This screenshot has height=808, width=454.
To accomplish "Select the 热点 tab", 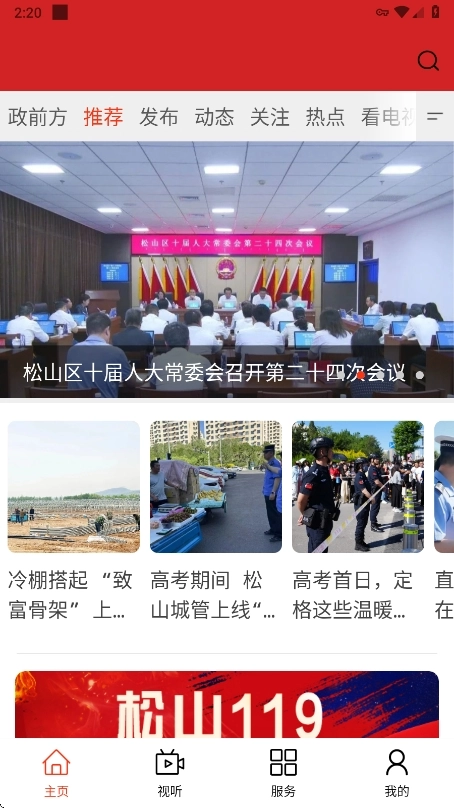I will pyautogui.click(x=325, y=117).
